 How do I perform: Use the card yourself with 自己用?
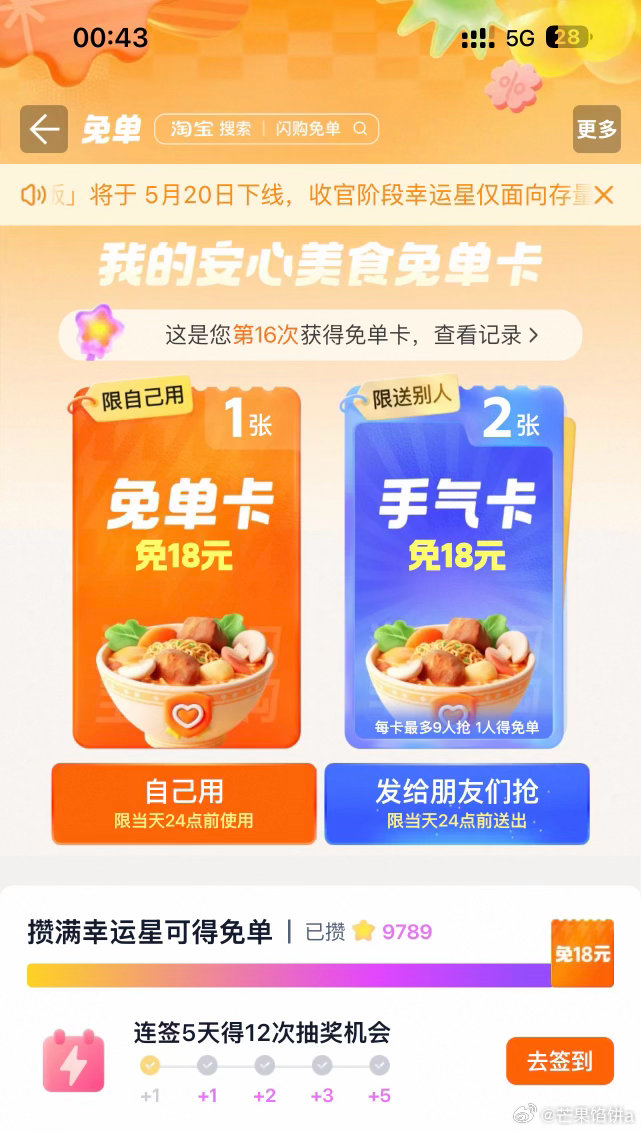pyautogui.click(x=184, y=803)
